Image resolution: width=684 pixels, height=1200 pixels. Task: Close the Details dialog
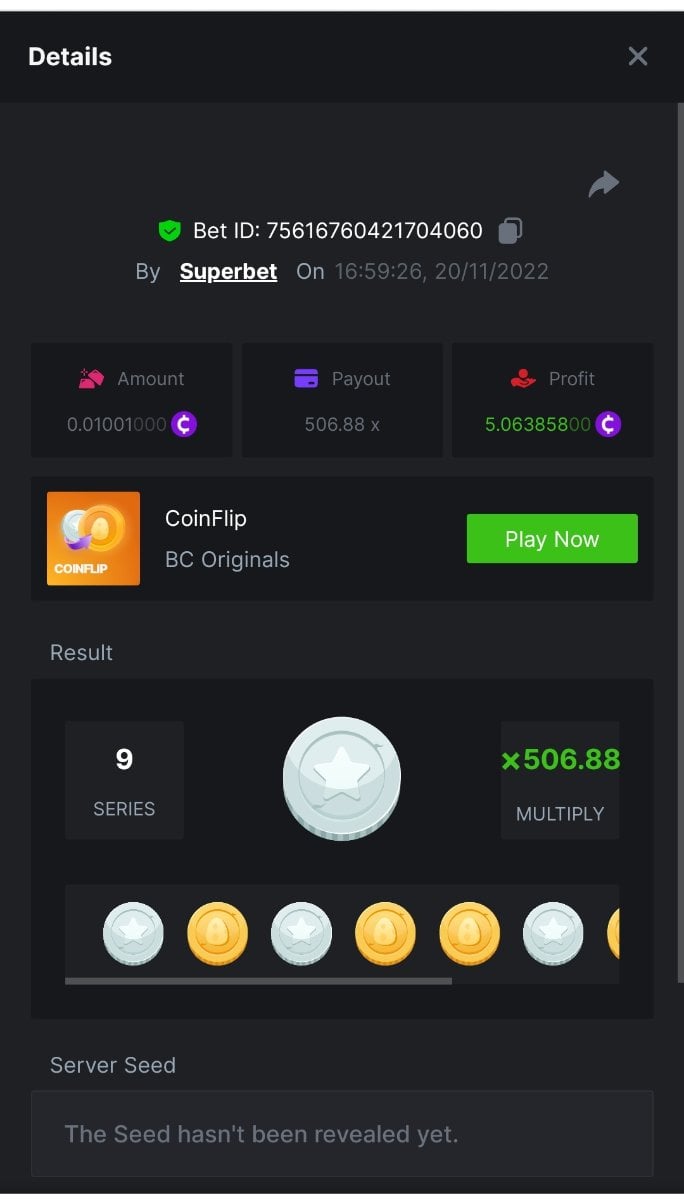click(x=638, y=56)
